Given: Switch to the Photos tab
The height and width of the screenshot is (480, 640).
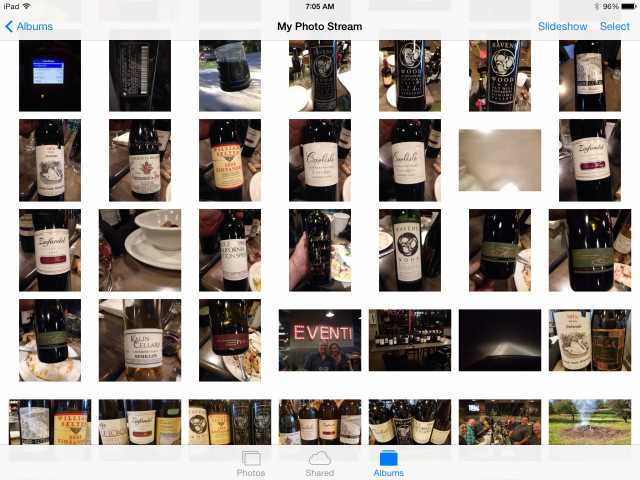Looking at the screenshot, I should pyautogui.click(x=250, y=463).
